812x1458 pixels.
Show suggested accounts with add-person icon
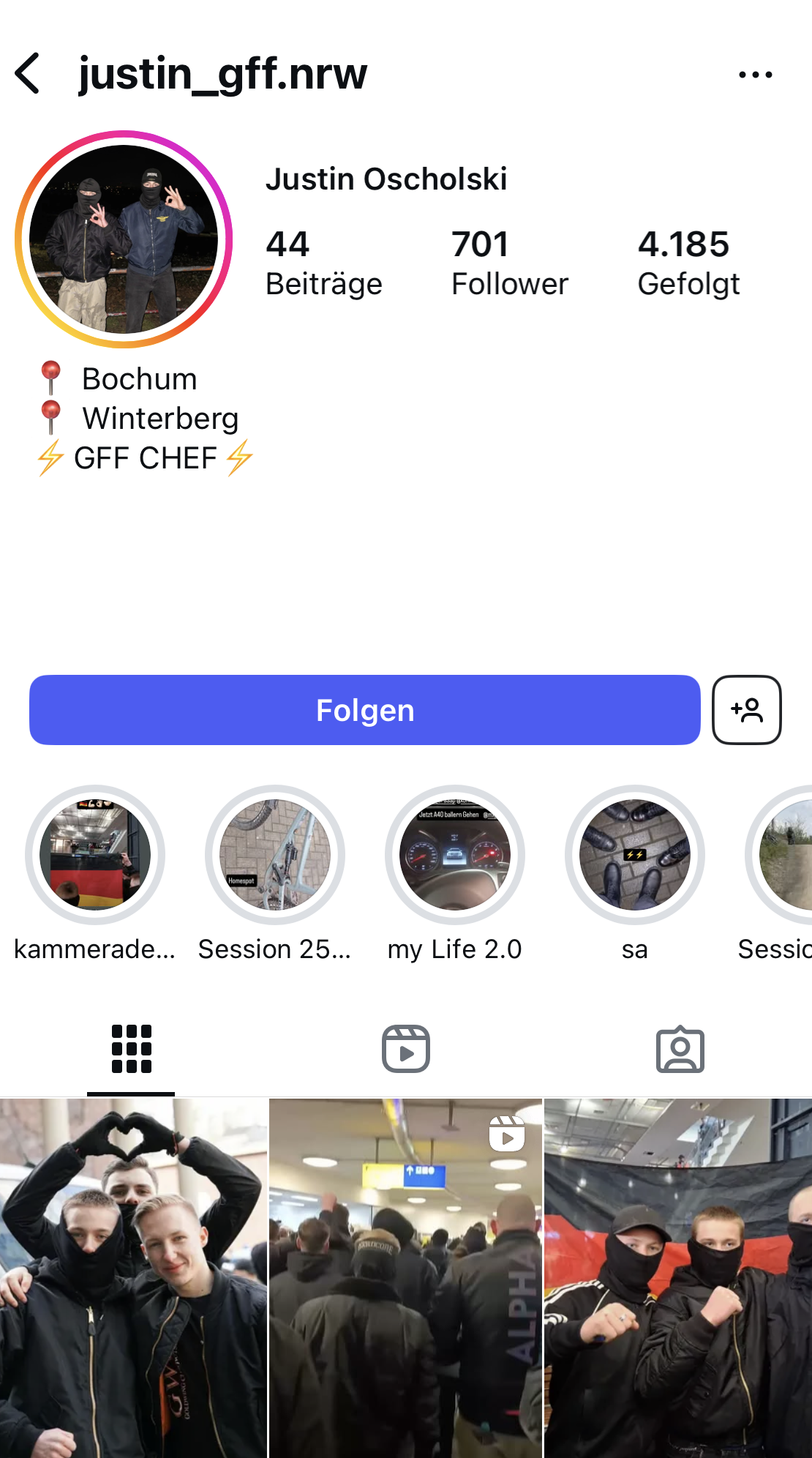pyautogui.click(x=747, y=710)
